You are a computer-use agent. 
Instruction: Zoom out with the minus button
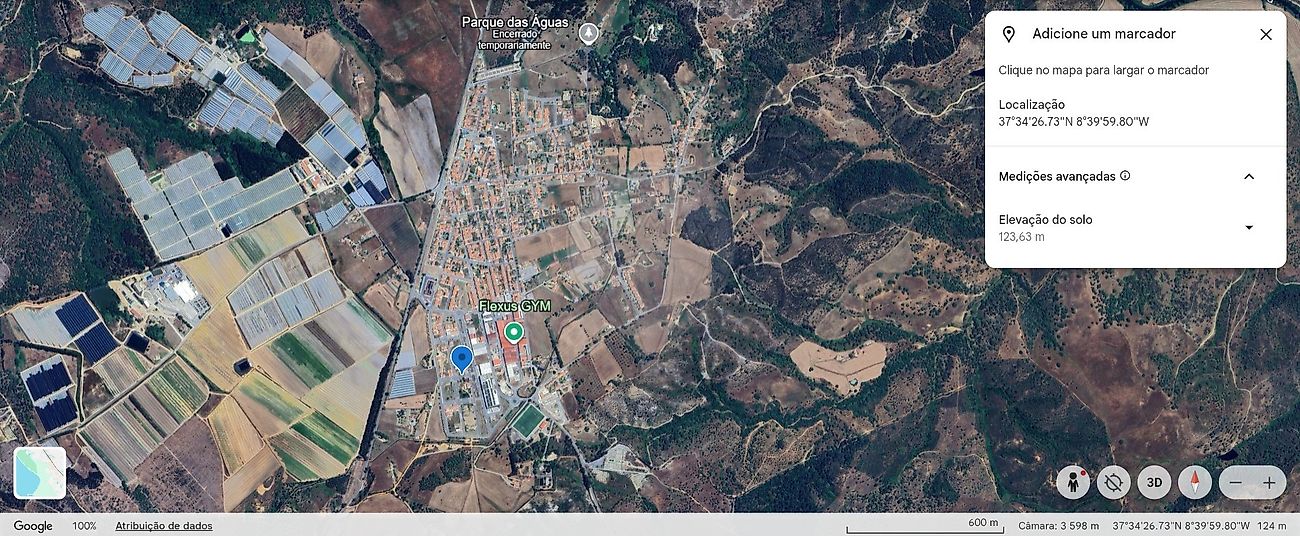pyautogui.click(x=1236, y=483)
